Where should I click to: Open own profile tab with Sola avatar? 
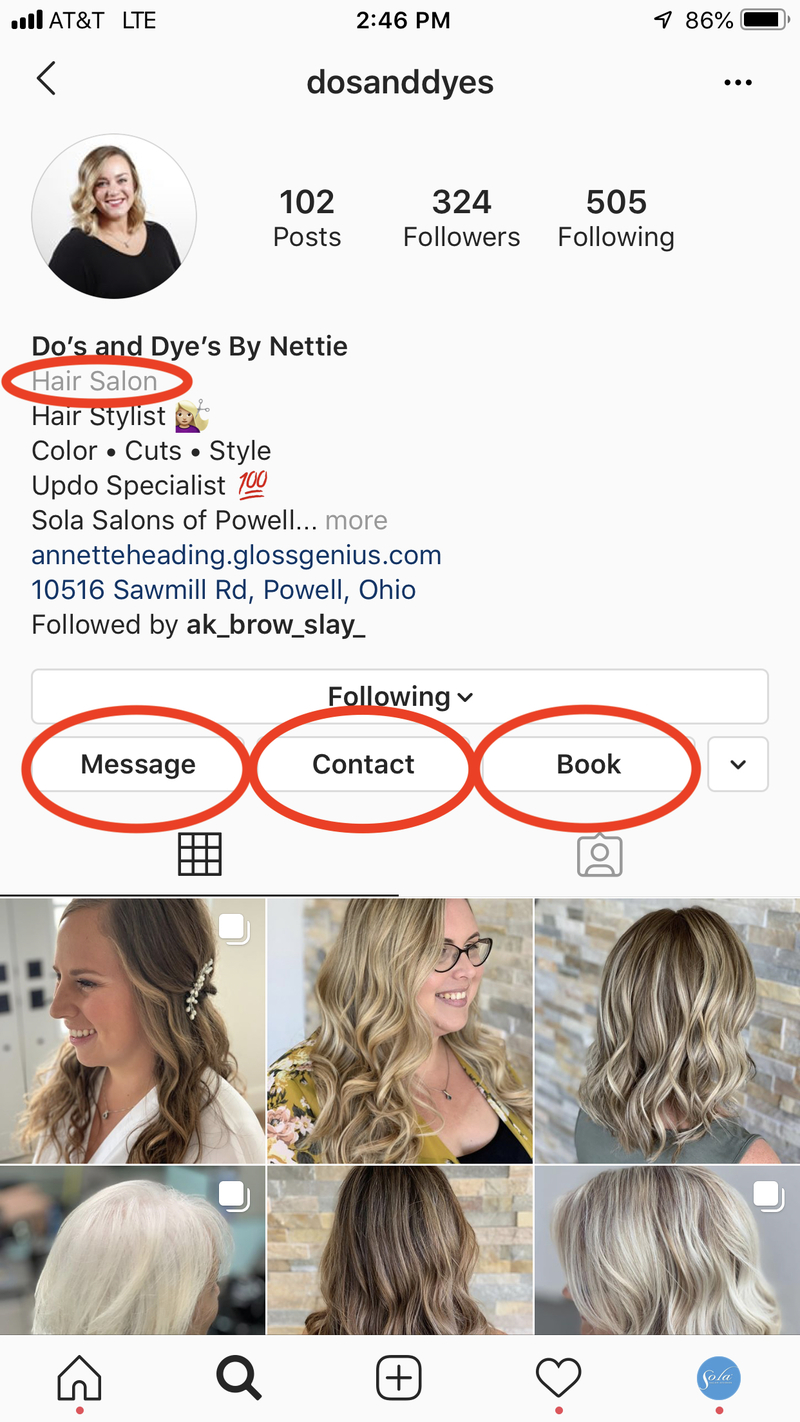click(719, 1379)
